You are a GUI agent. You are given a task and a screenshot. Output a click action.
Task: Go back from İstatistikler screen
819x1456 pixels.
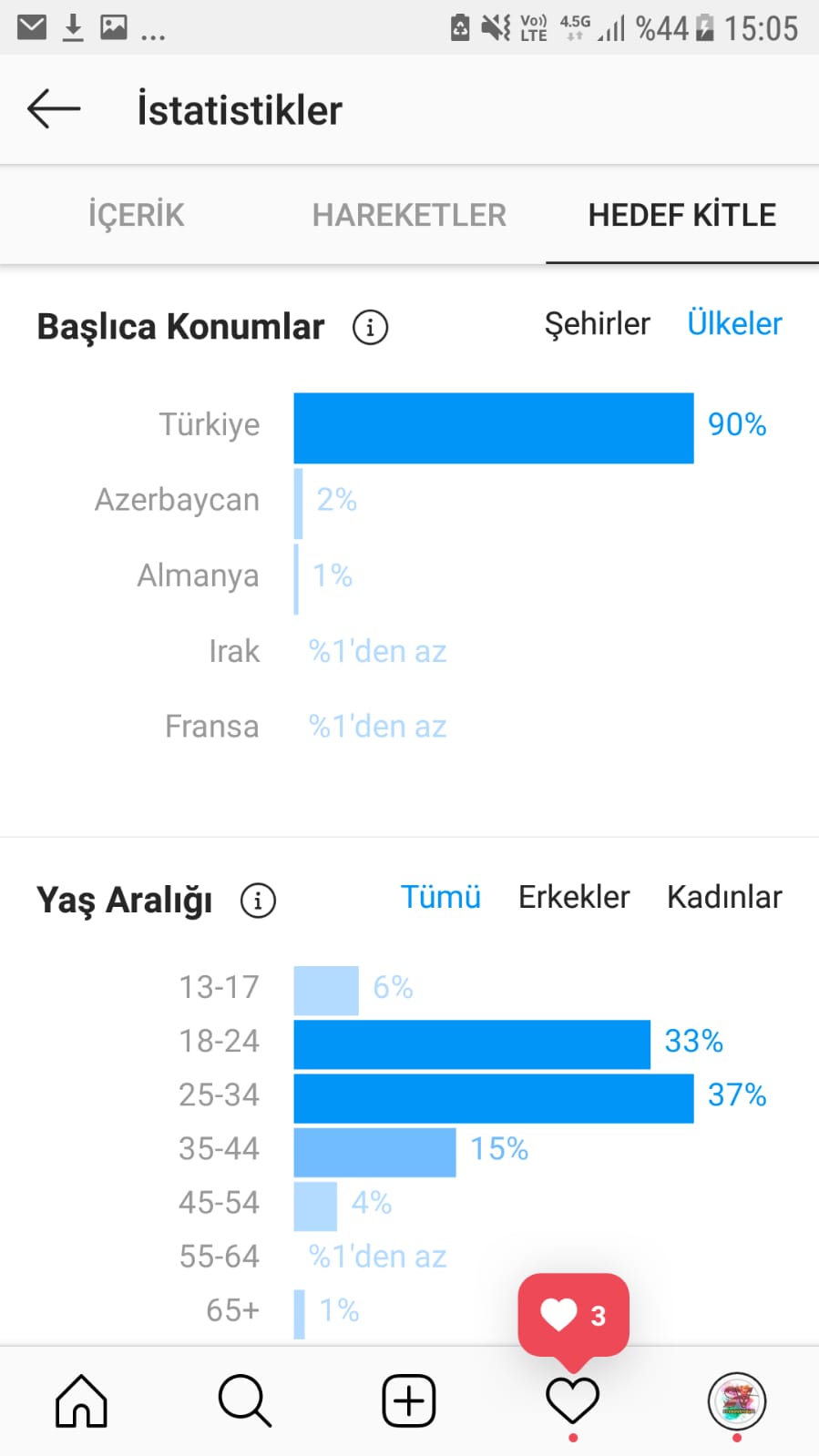[54, 109]
